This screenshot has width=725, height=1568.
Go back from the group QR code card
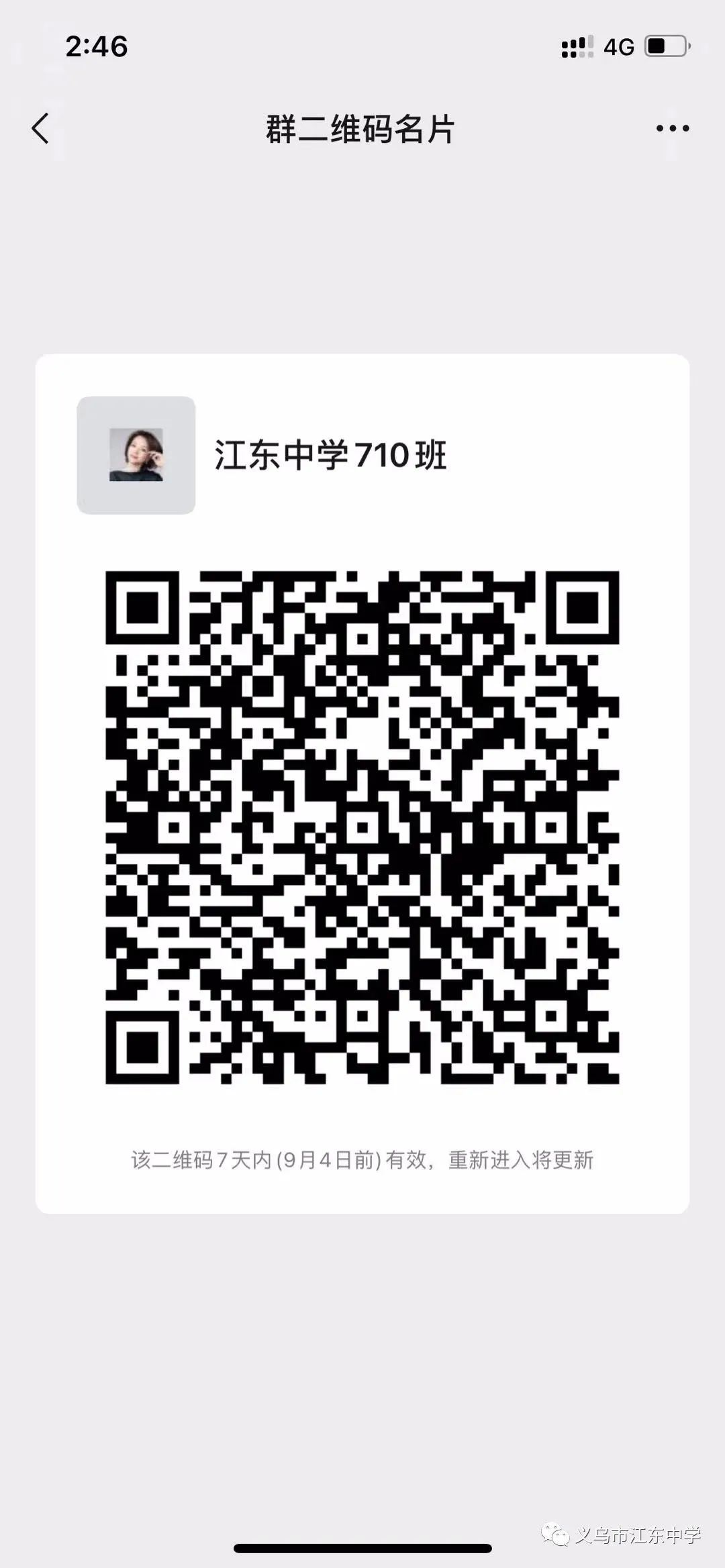40,128
